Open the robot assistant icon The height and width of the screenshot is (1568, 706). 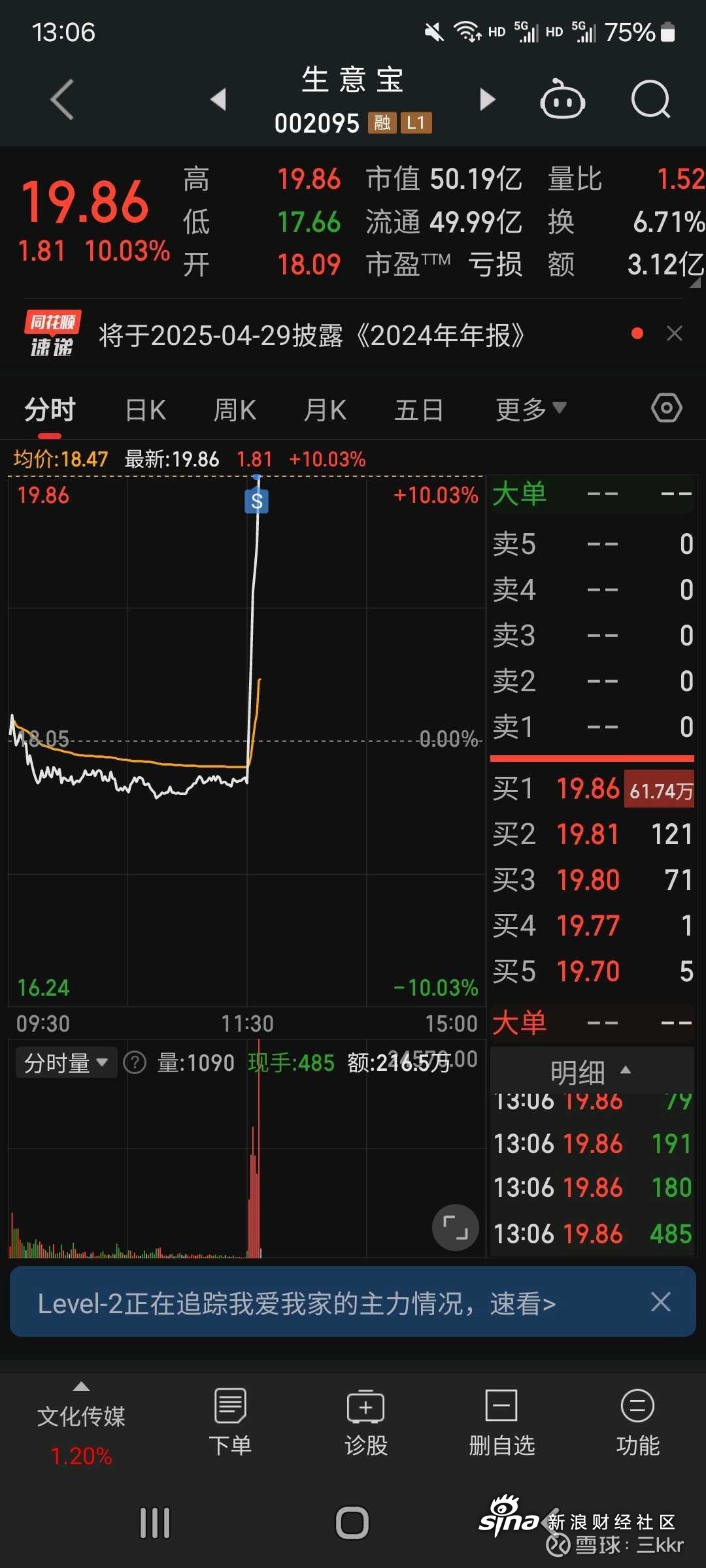(562, 99)
